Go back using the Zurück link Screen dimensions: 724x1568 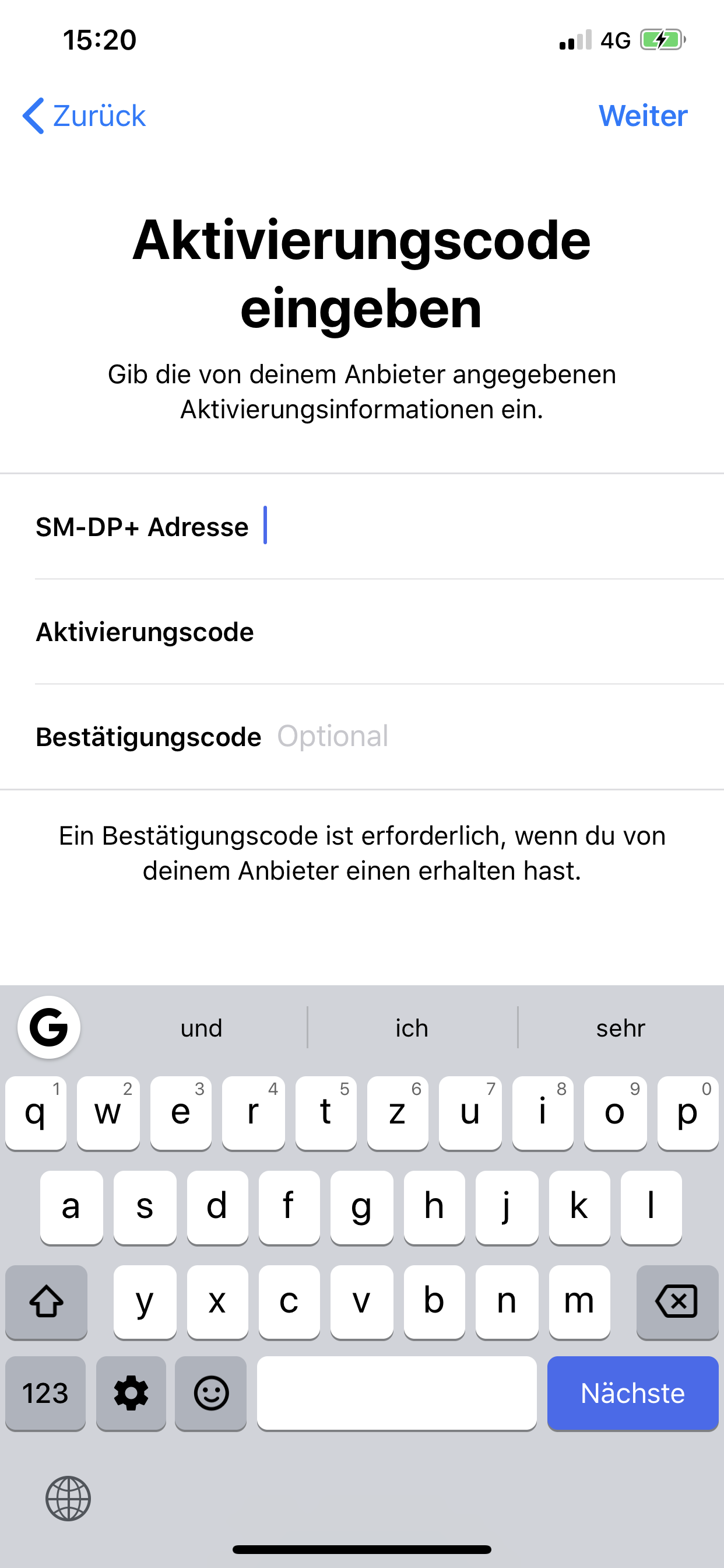pyautogui.click(x=85, y=116)
